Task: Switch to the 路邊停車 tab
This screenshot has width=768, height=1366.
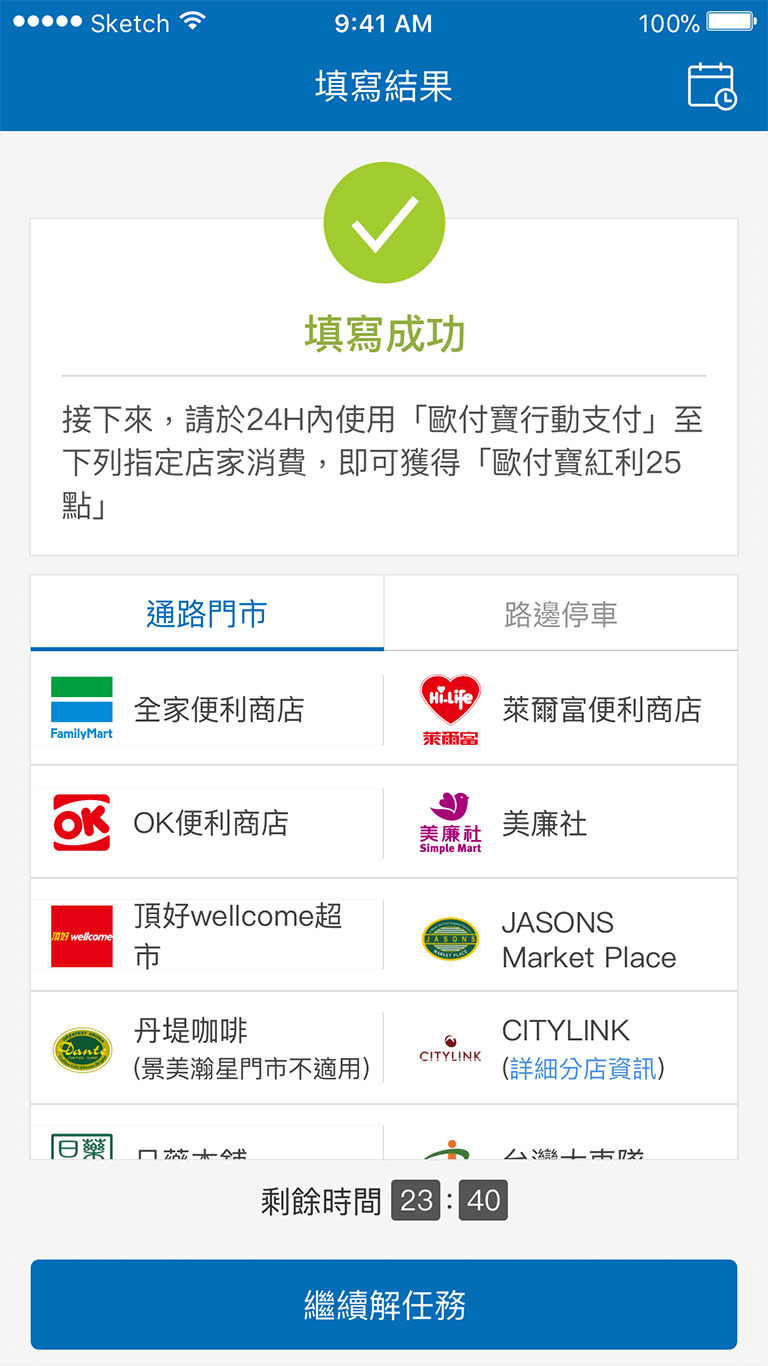Action: [x=561, y=613]
